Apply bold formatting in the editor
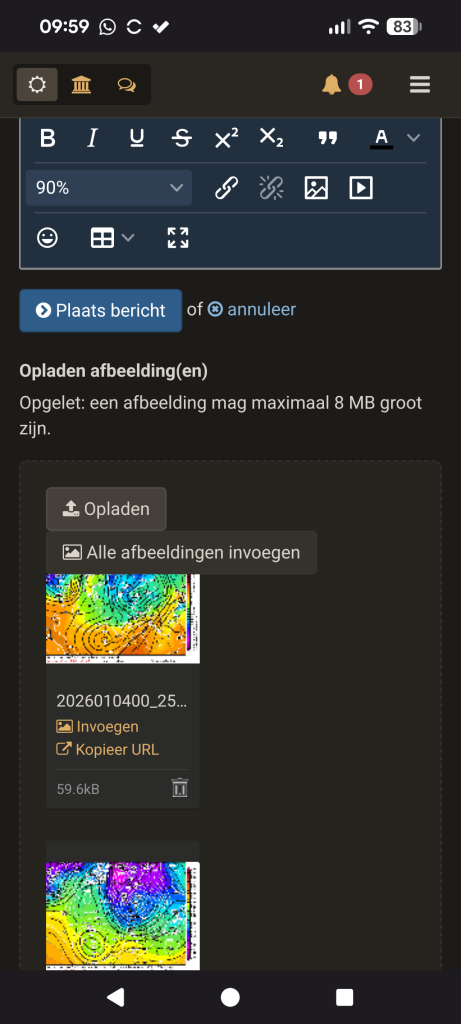 click(48, 138)
